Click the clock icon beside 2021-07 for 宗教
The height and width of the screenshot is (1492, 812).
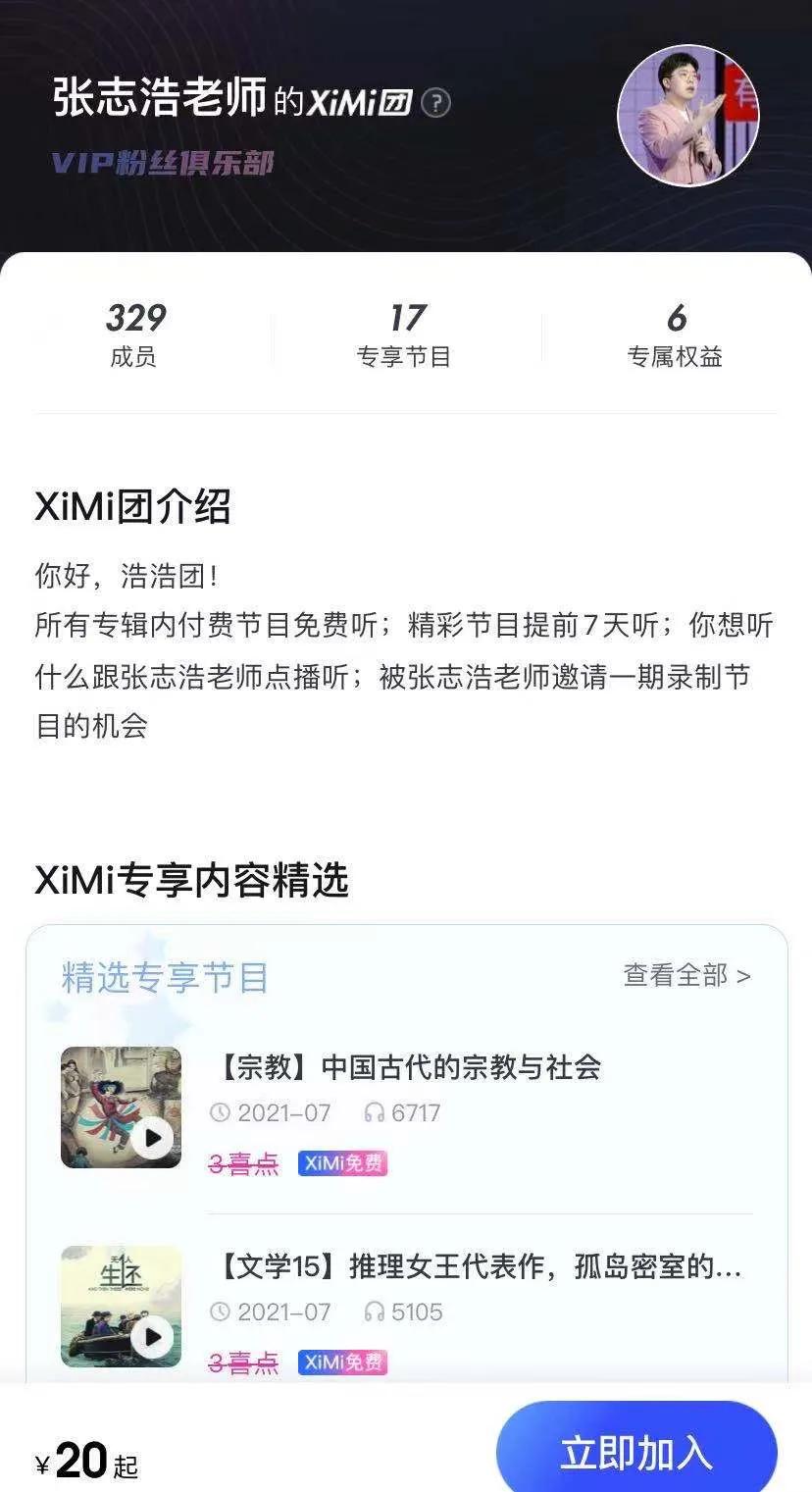coord(220,1113)
